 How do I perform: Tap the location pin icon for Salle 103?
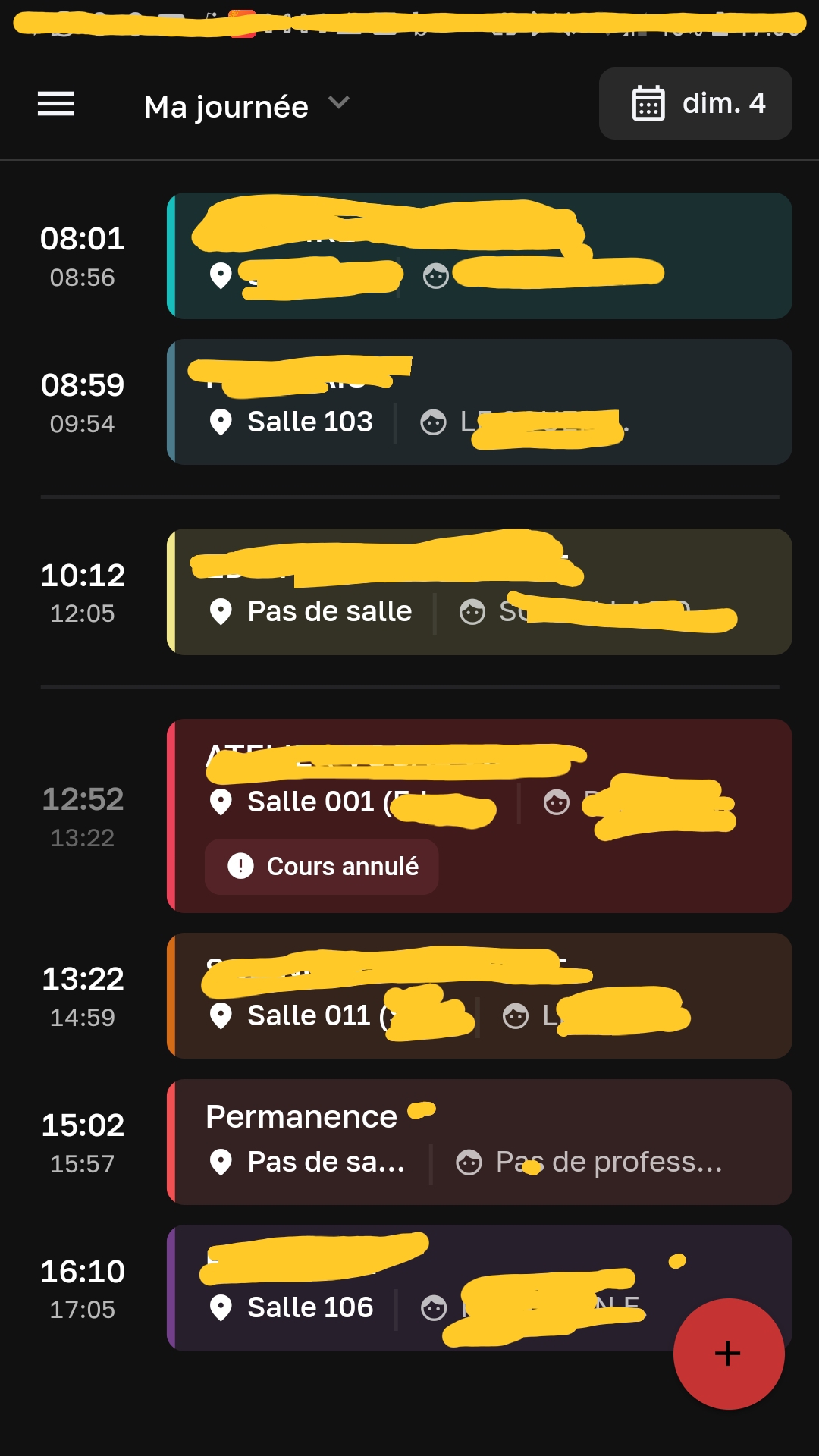click(221, 422)
